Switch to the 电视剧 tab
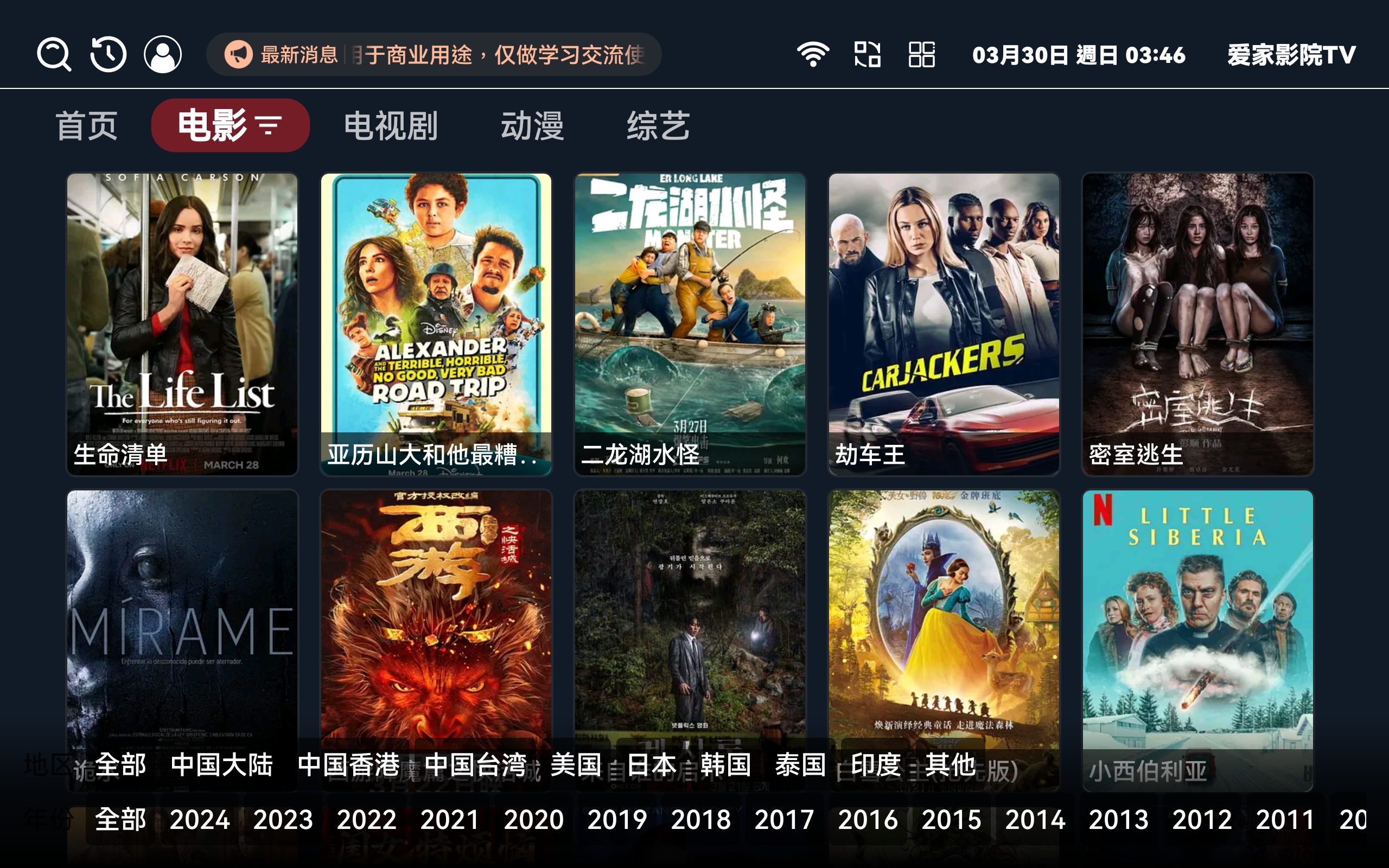 coord(391,126)
